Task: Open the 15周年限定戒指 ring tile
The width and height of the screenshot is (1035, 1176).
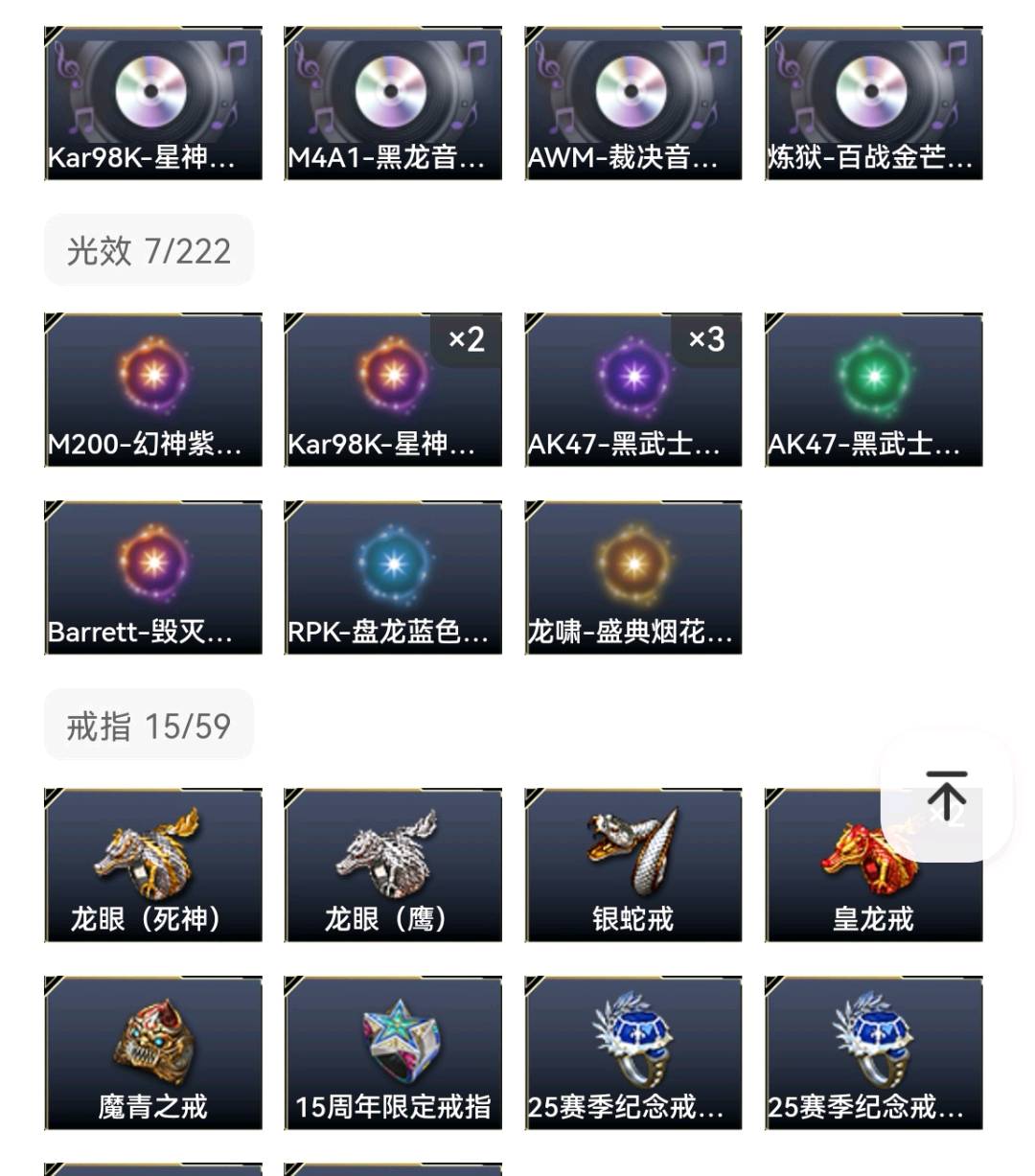Action: click(393, 1052)
